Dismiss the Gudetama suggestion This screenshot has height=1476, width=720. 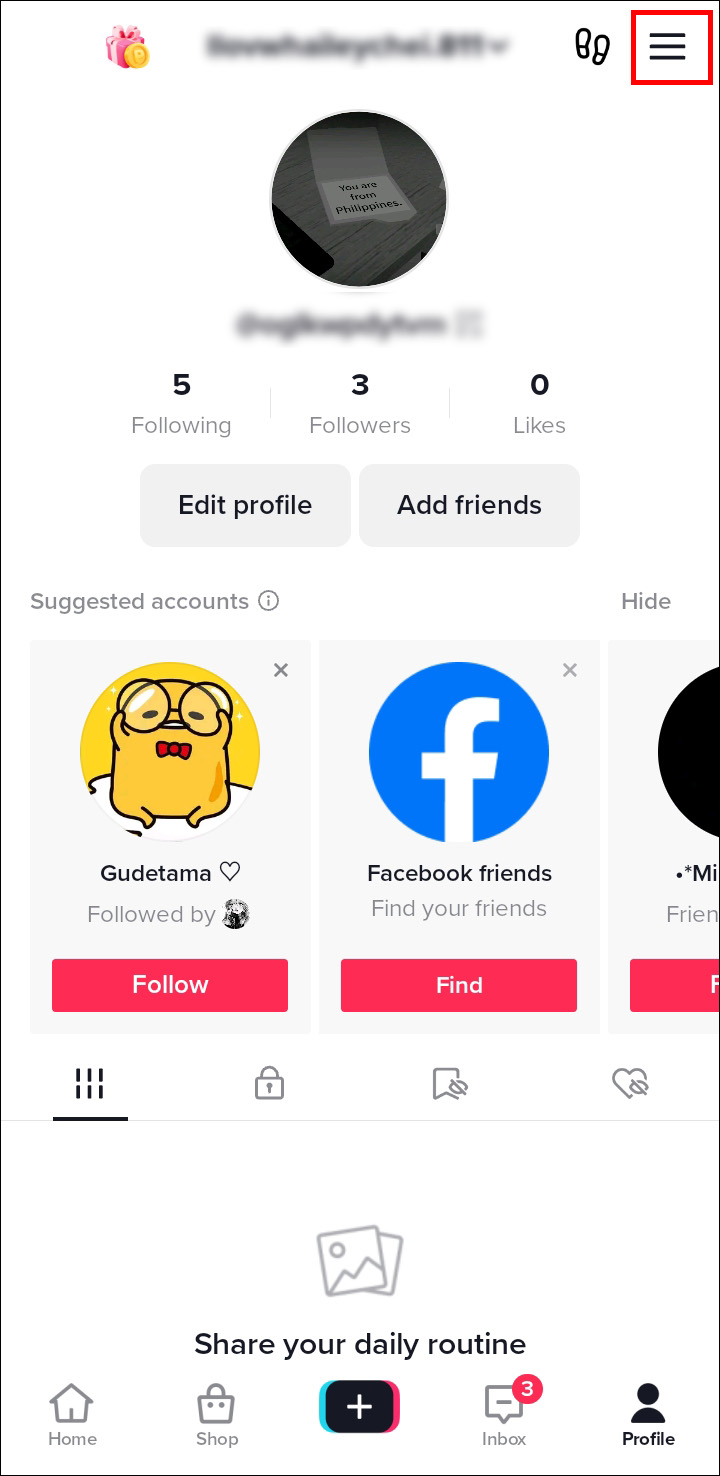click(281, 670)
